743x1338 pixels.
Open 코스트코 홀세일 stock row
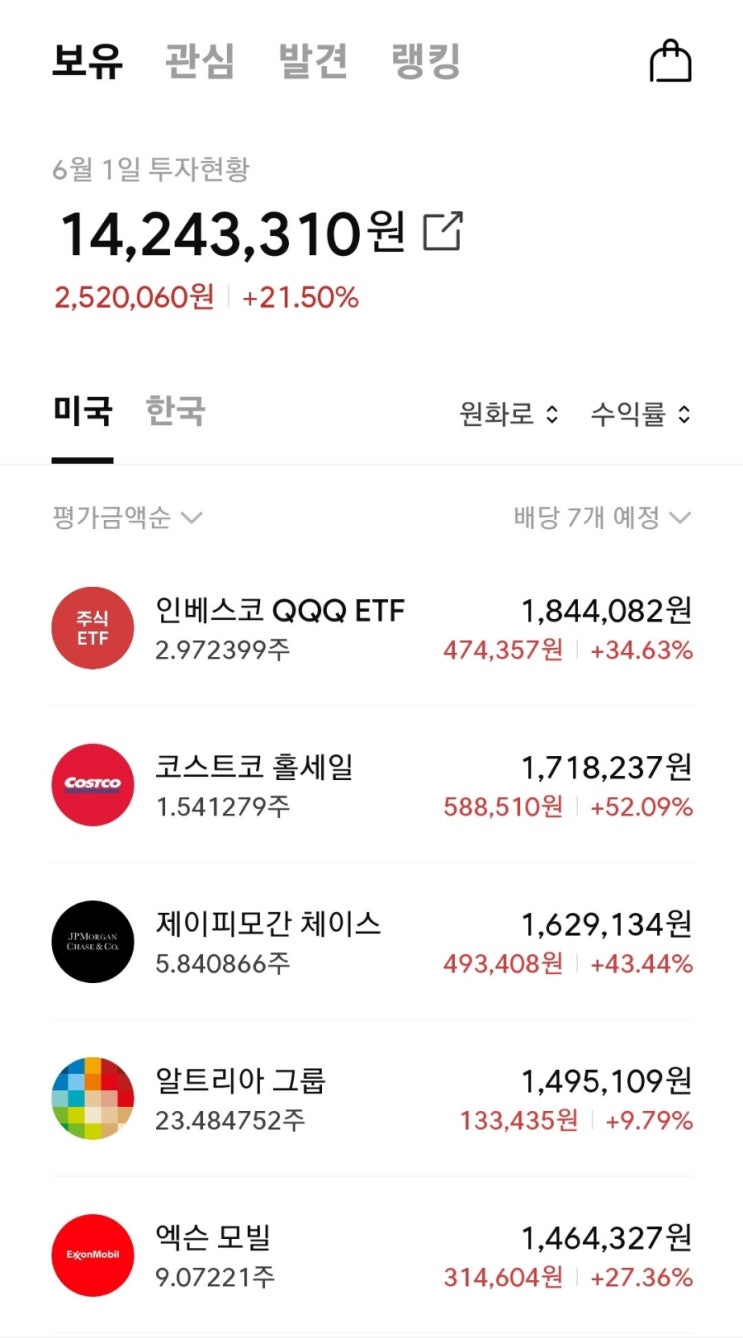(x=371, y=785)
